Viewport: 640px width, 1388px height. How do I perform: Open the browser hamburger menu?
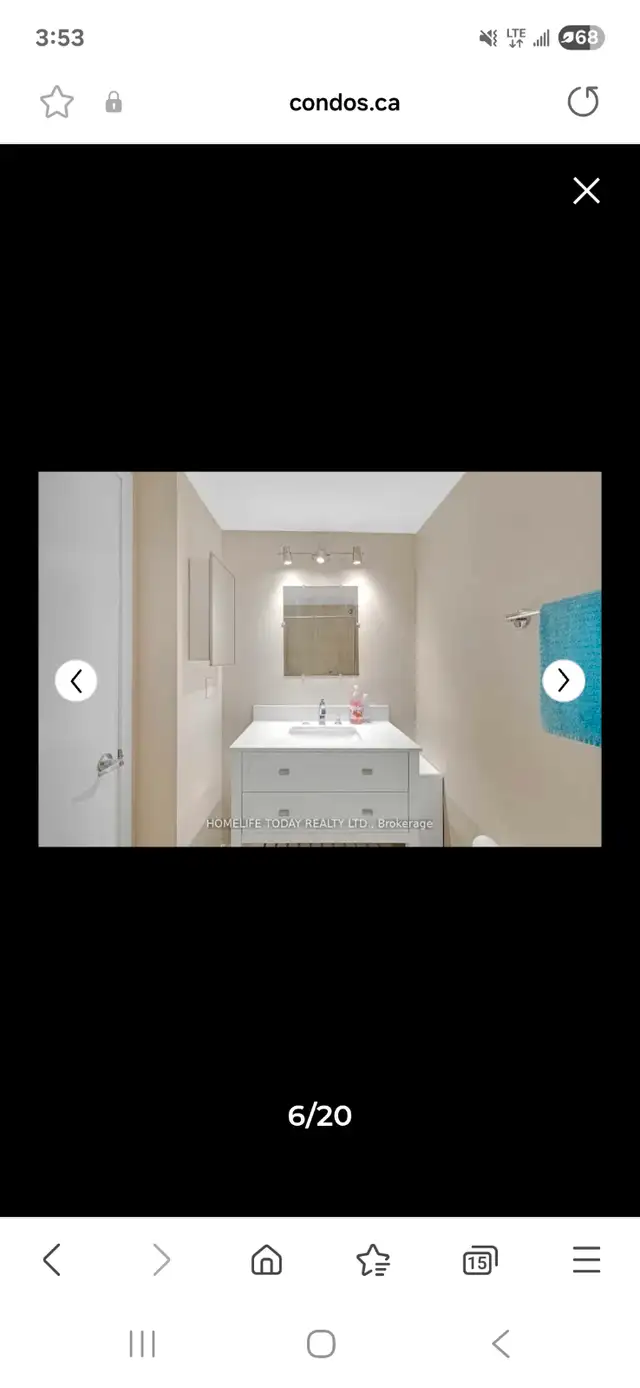(x=586, y=1260)
